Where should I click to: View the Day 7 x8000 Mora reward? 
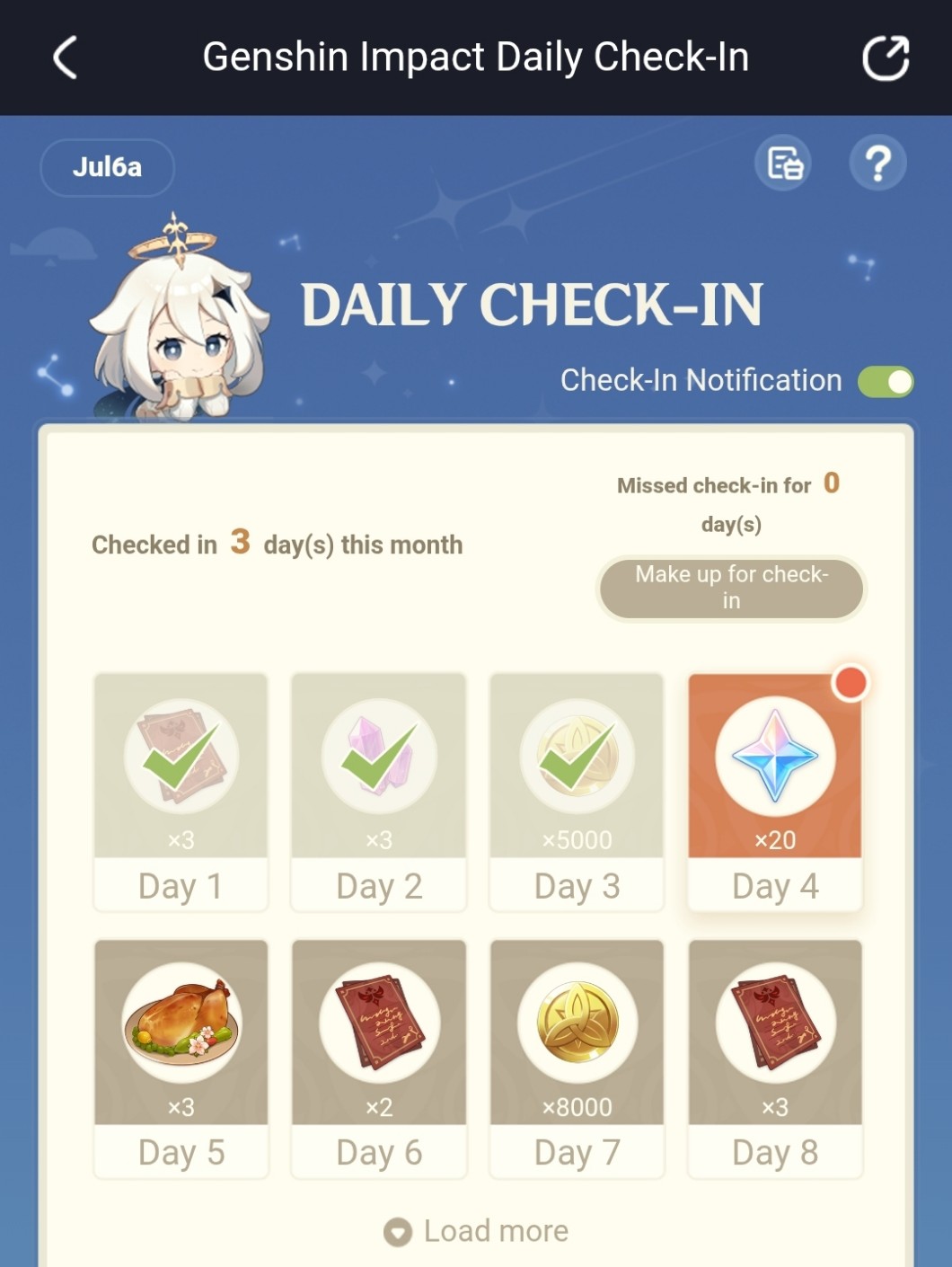coord(577,1058)
